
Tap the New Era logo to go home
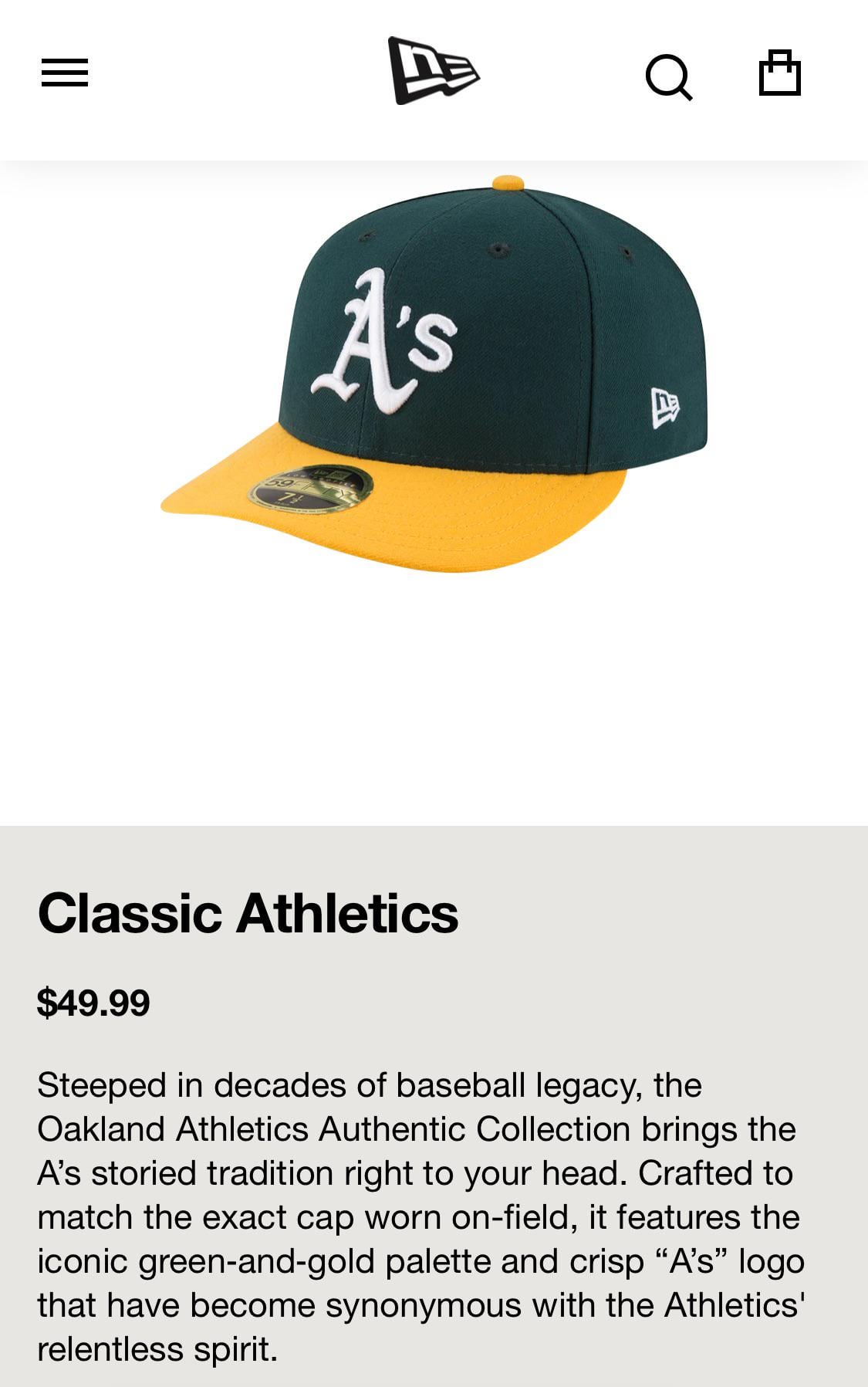click(x=433, y=71)
